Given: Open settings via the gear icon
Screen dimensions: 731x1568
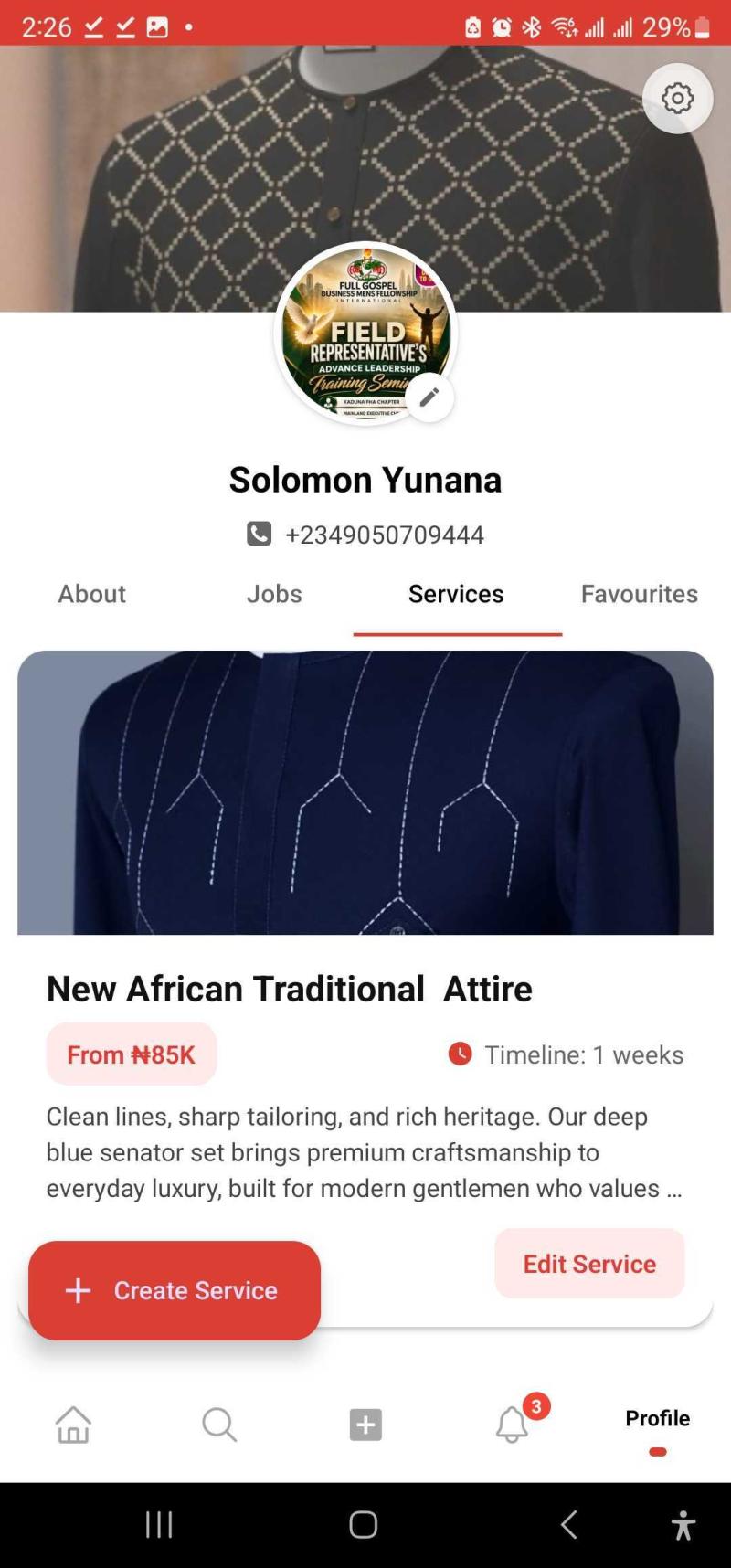Looking at the screenshot, I should click(677, 99).
